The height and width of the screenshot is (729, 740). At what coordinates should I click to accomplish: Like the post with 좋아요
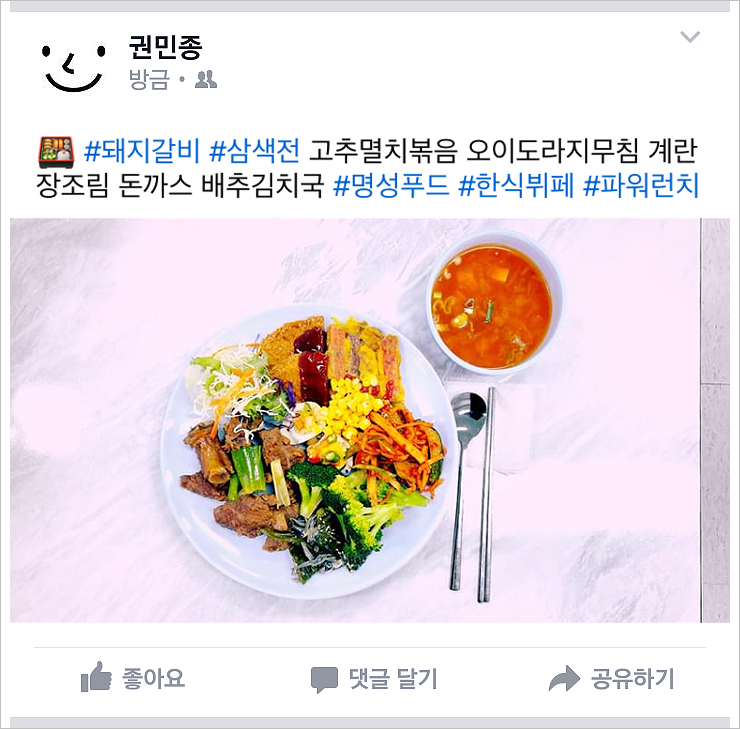133,680
